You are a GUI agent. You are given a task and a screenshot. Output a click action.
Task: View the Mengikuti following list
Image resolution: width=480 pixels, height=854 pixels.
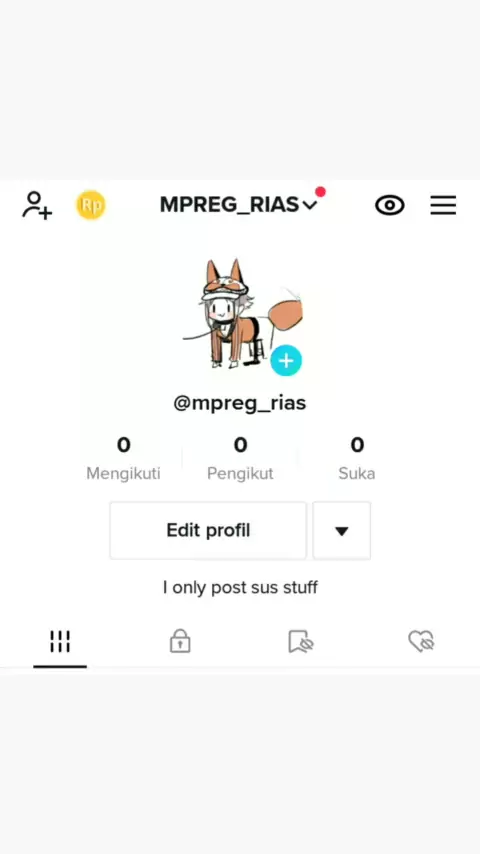pos(124,459)
